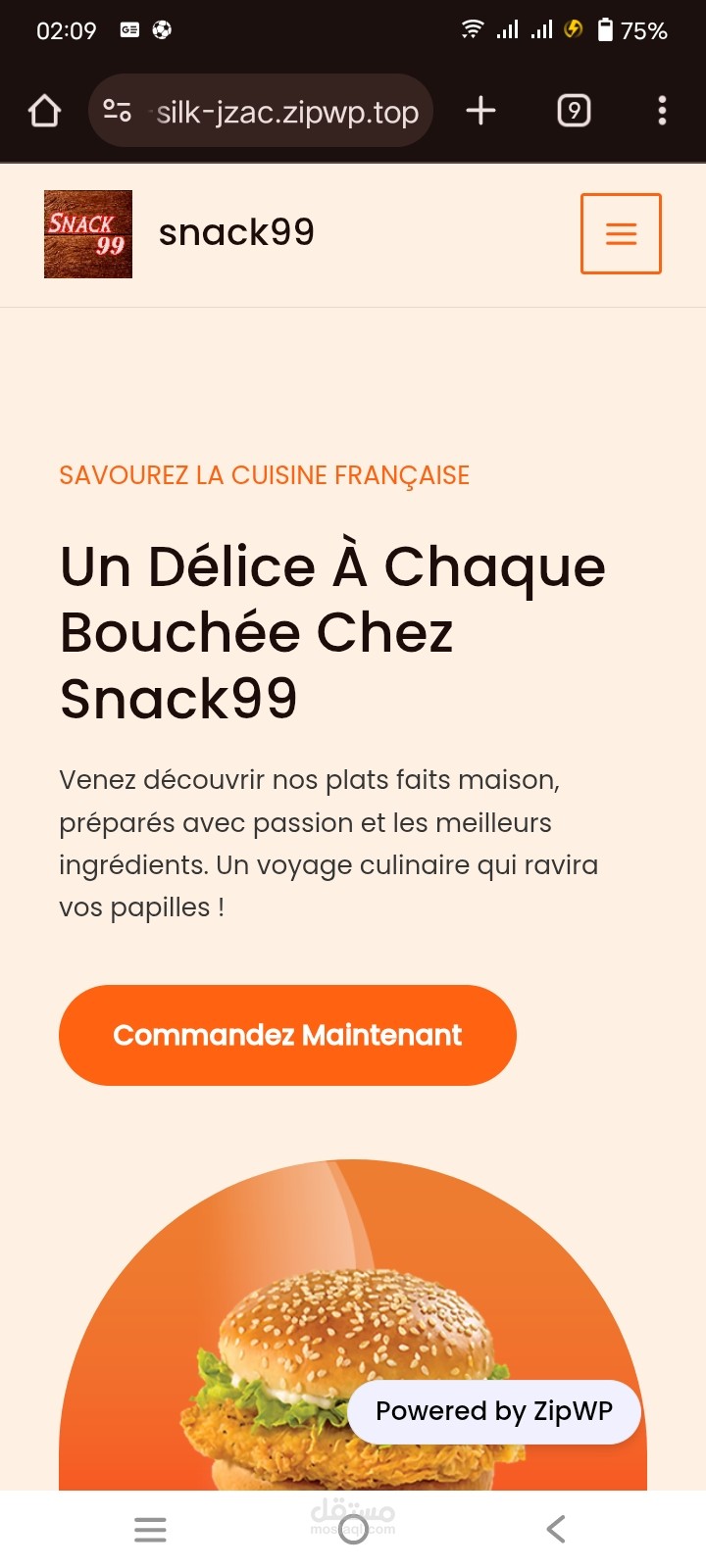
Task: View site info icon in address bar
Action: [118, 111]
